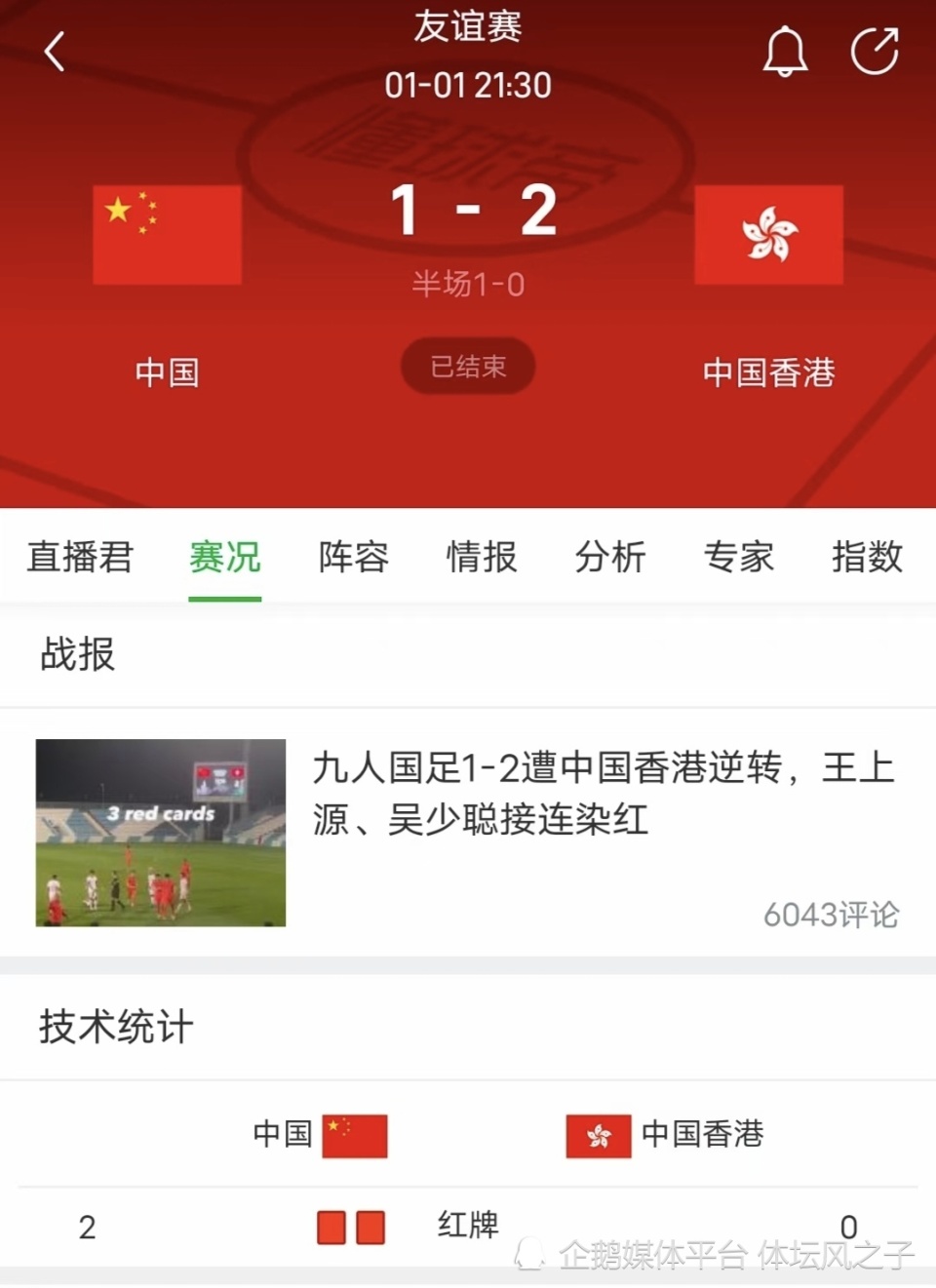Click Hong Kong's small flag in 技术统计 table
The height and width of the screenshot is (1288, 936).
pos(598,1136)
